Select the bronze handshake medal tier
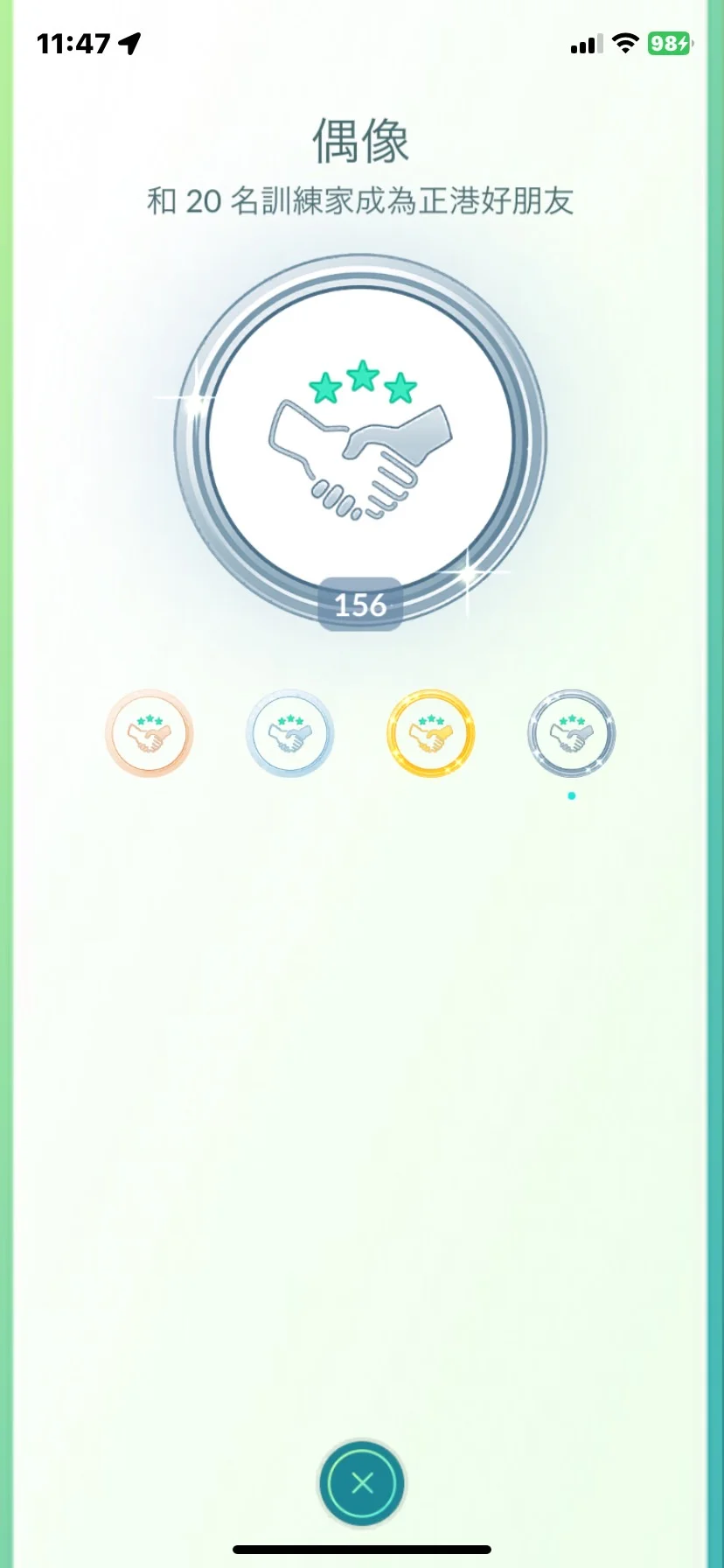This screenshot has height=1568, width=724. coord(150,733)
